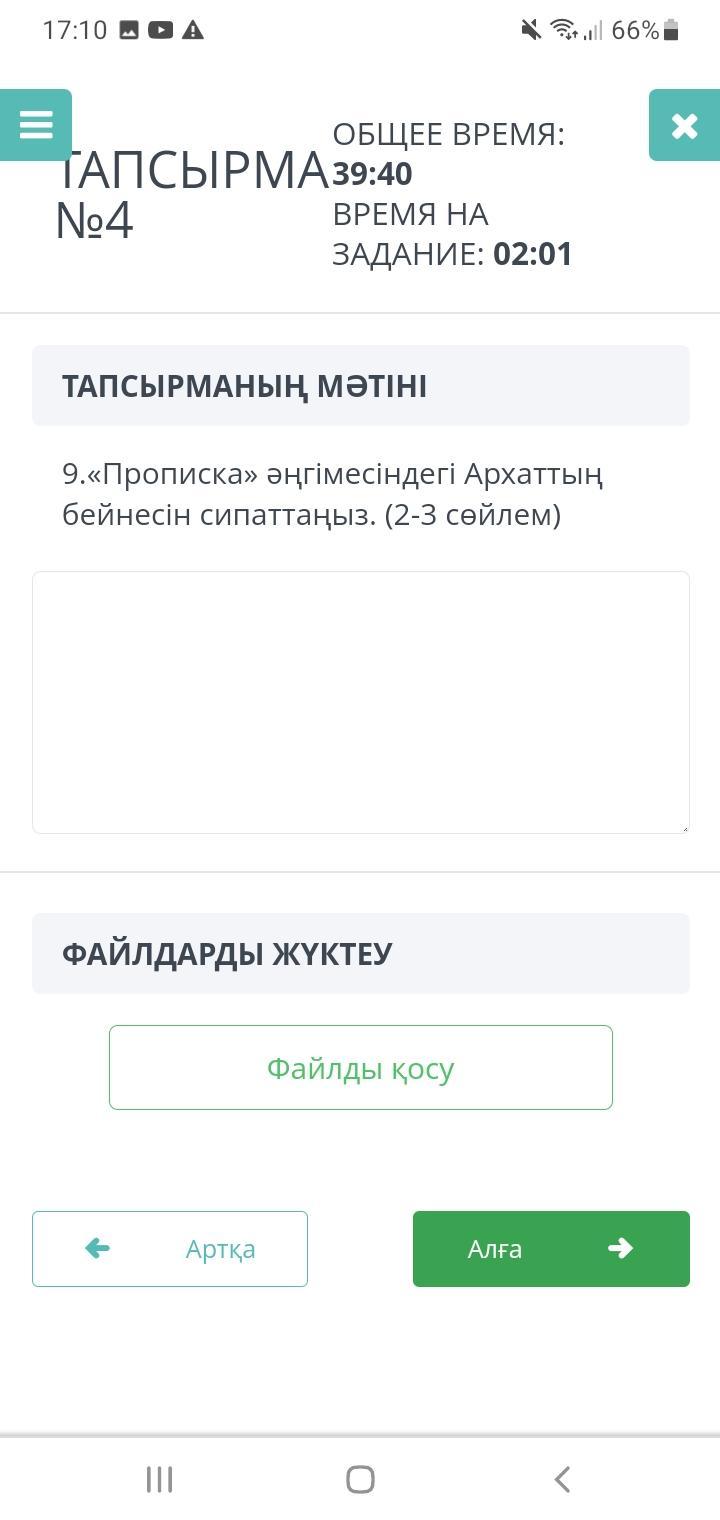The image size is (720, 1520).
Task: Go to the home screen
Action: [x=360, y=1479]
